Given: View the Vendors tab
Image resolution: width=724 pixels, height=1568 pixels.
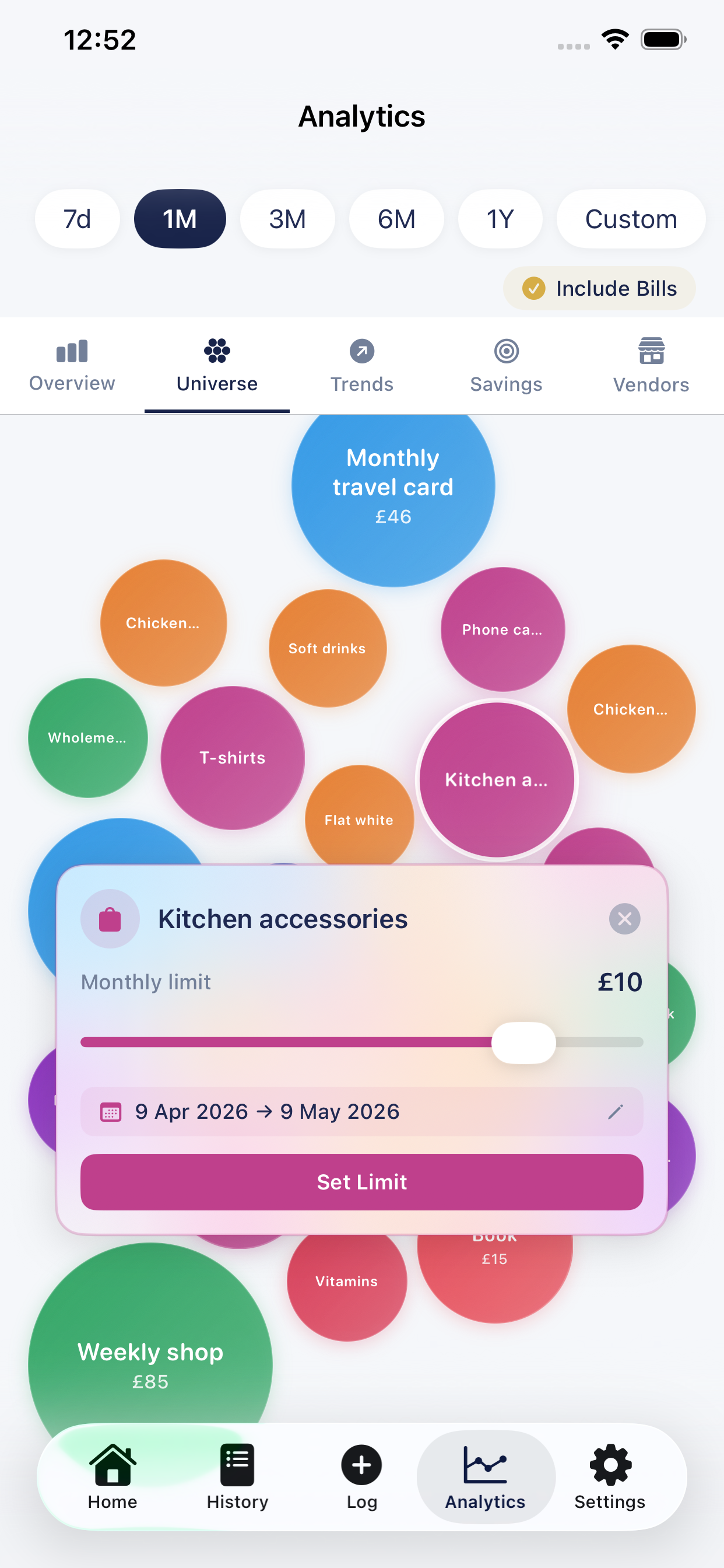Looking at the screenshot, I should [x=651, y=365].
